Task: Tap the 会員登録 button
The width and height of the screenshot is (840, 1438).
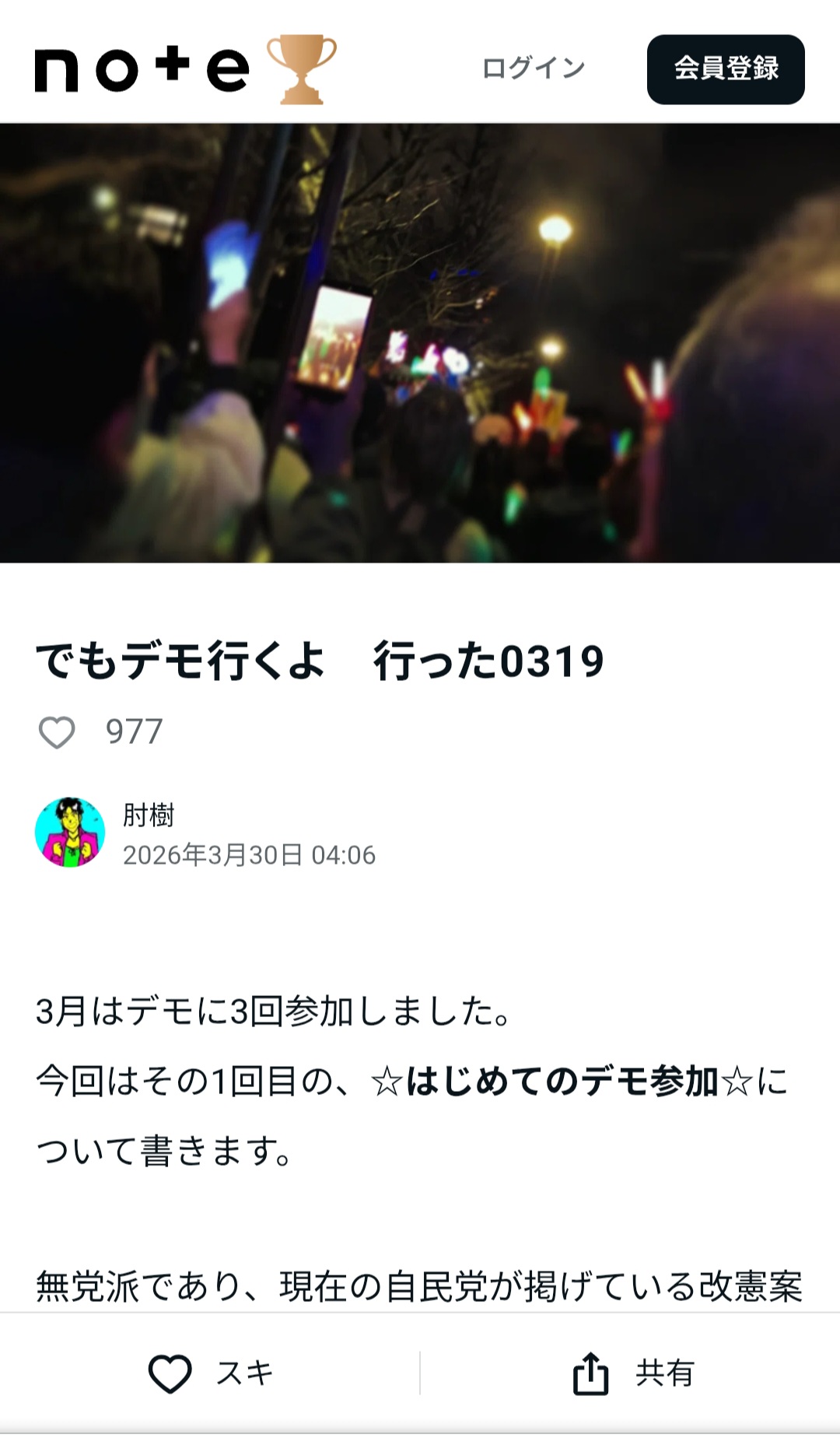Action: pos(725,69)
